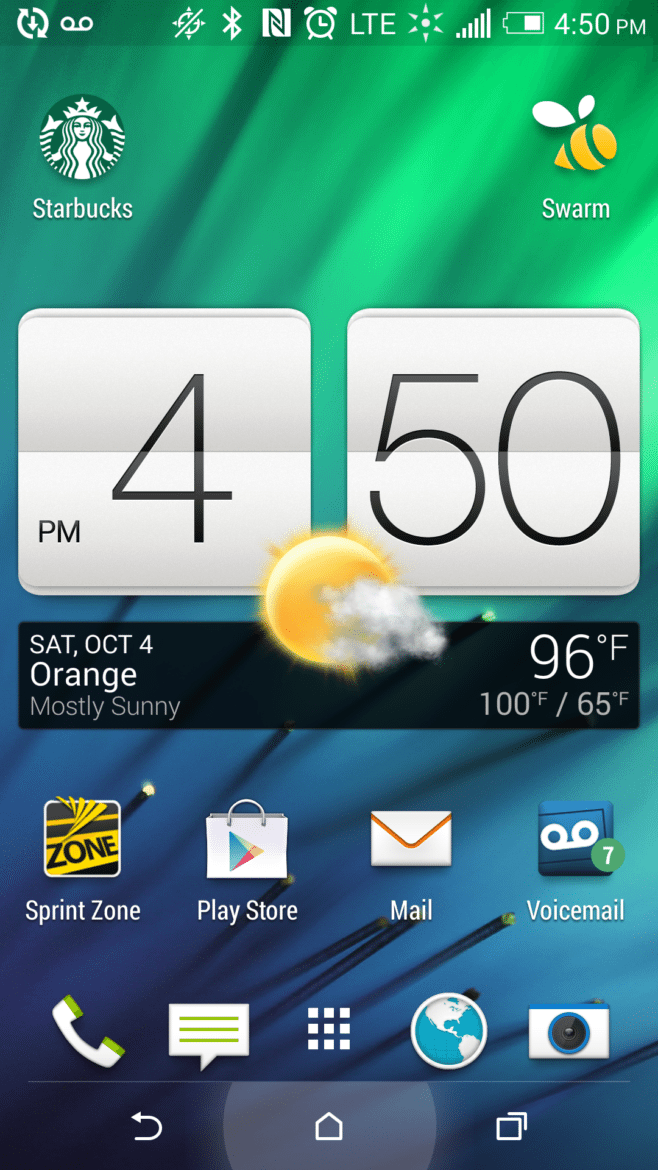Tap the system back button
The image size is (658, 1170).
[146, 1126]
